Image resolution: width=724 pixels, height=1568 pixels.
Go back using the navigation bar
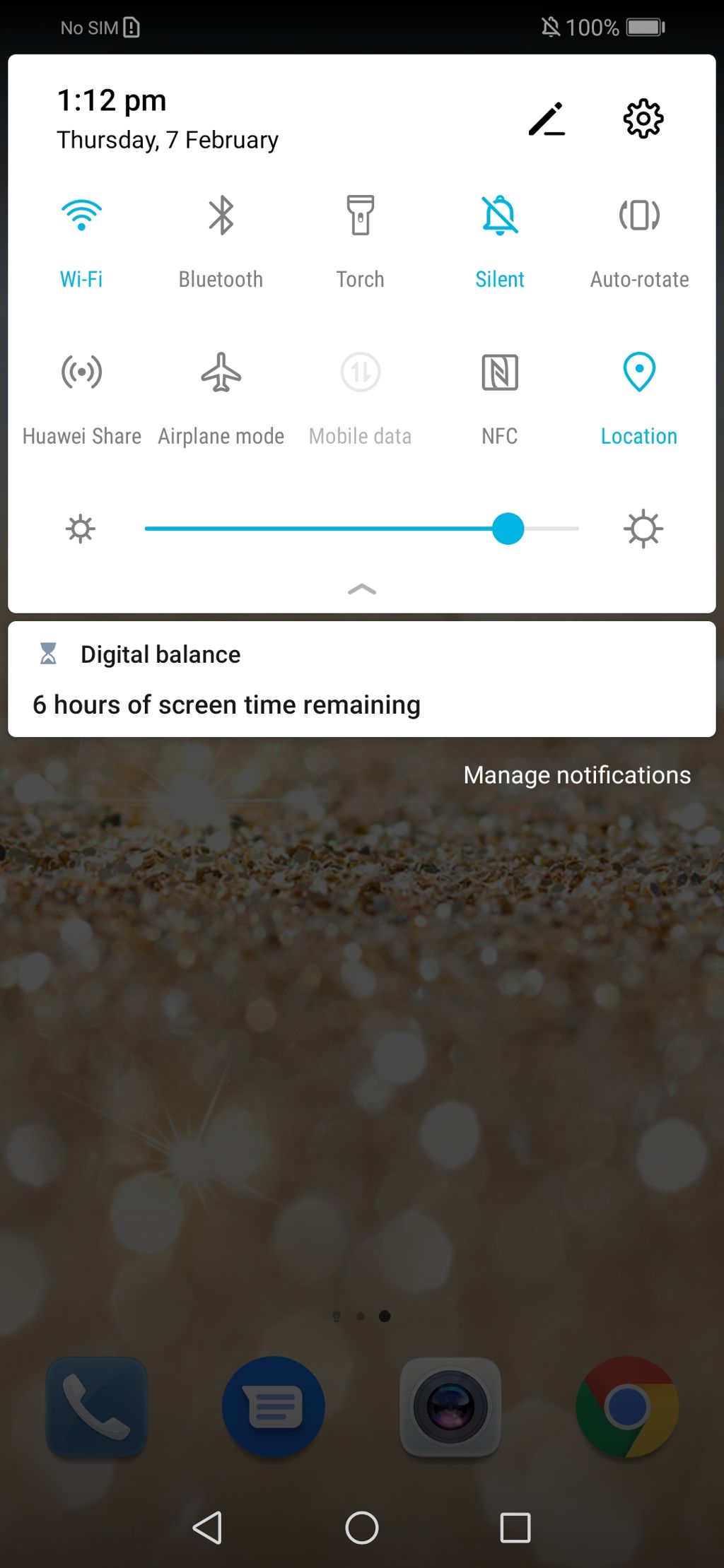(207, 1528)
